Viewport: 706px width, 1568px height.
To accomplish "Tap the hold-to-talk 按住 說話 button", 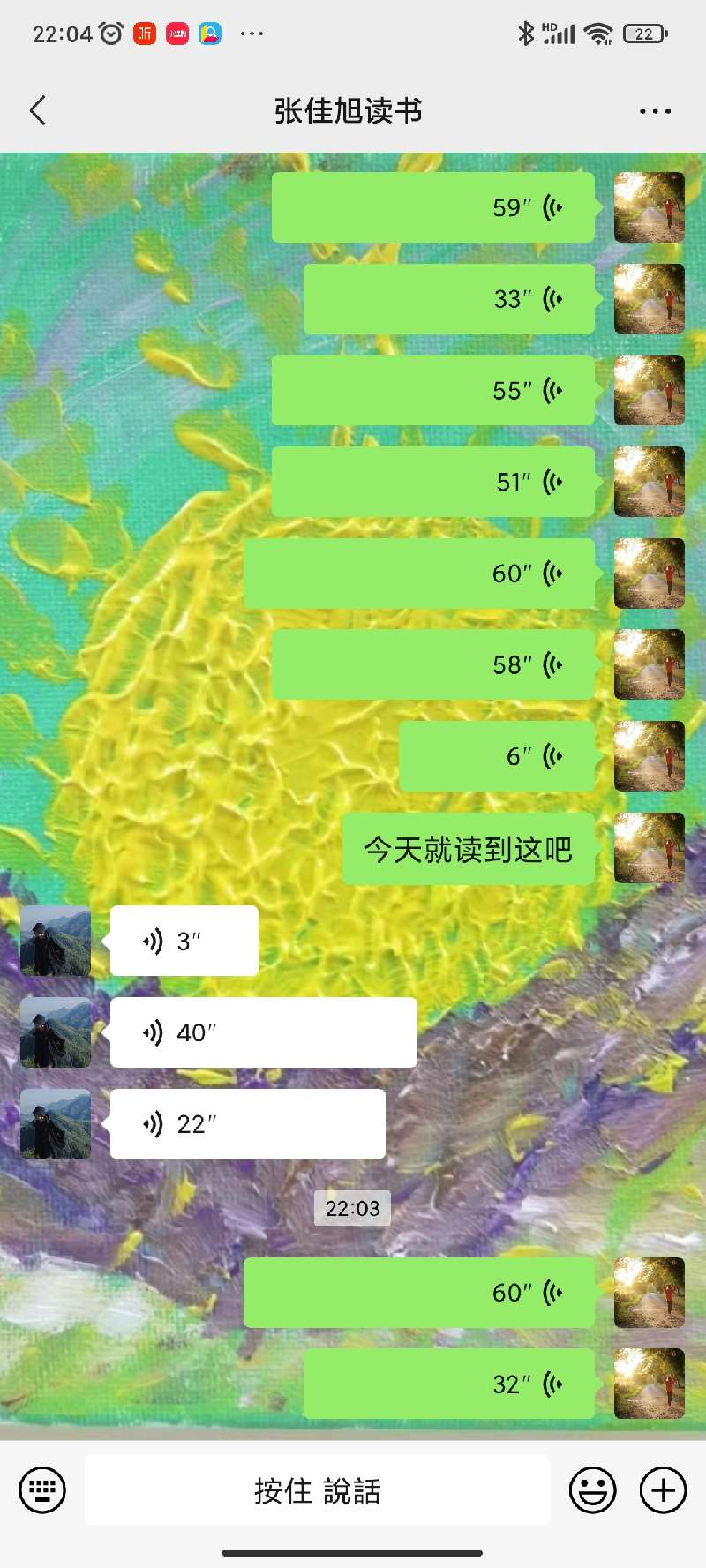I will (317, 1490).
